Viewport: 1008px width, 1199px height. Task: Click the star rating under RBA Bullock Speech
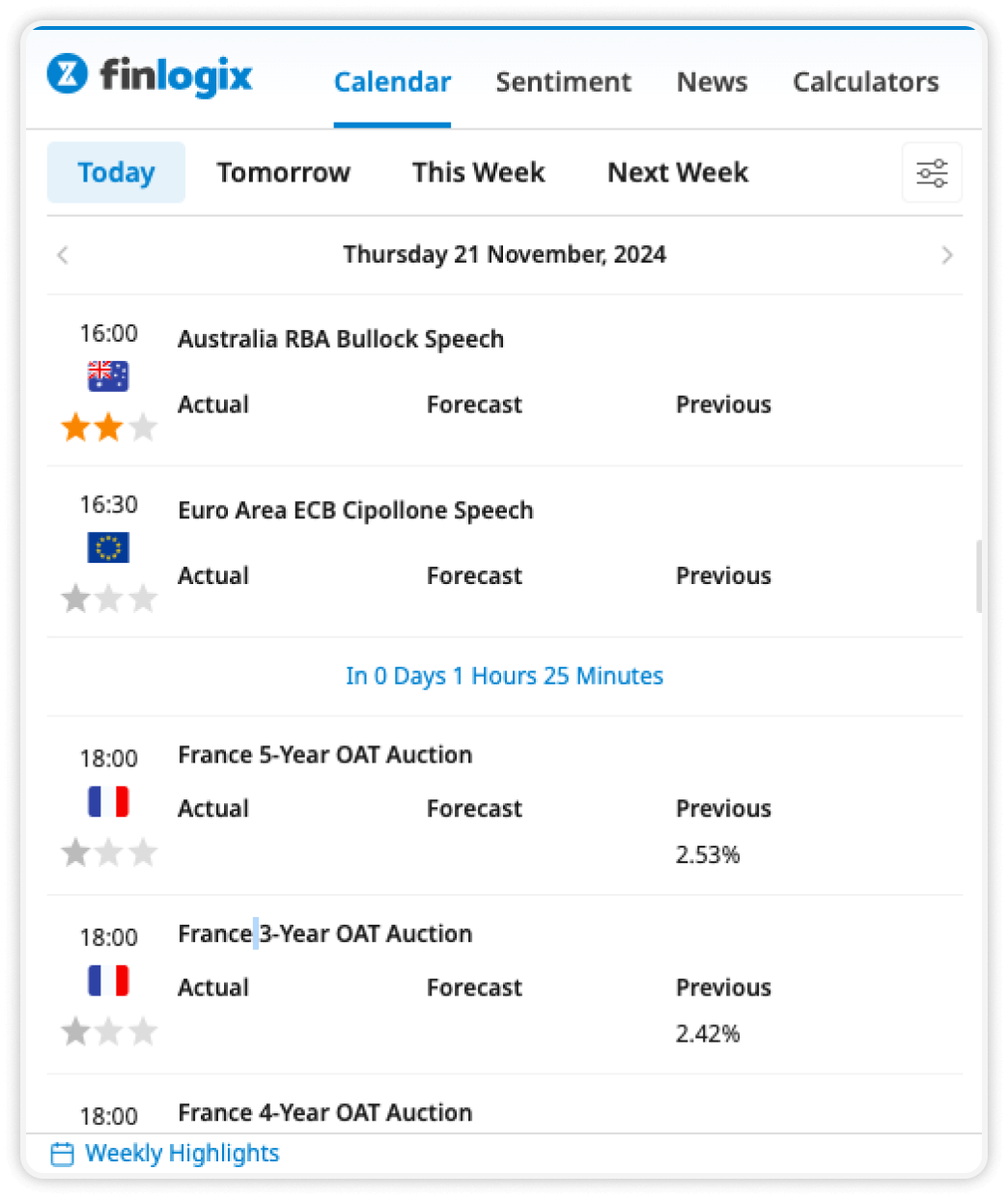pos(108,426)
